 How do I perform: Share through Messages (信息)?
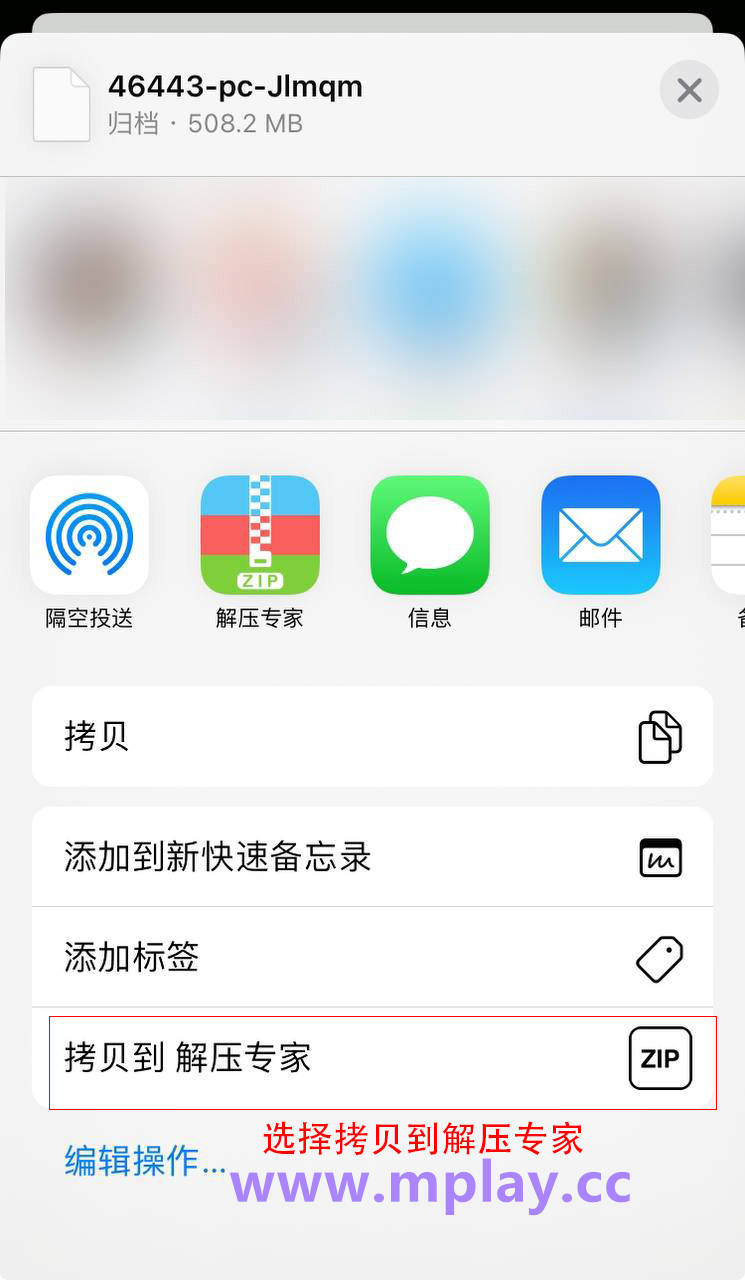pos(430,535)
